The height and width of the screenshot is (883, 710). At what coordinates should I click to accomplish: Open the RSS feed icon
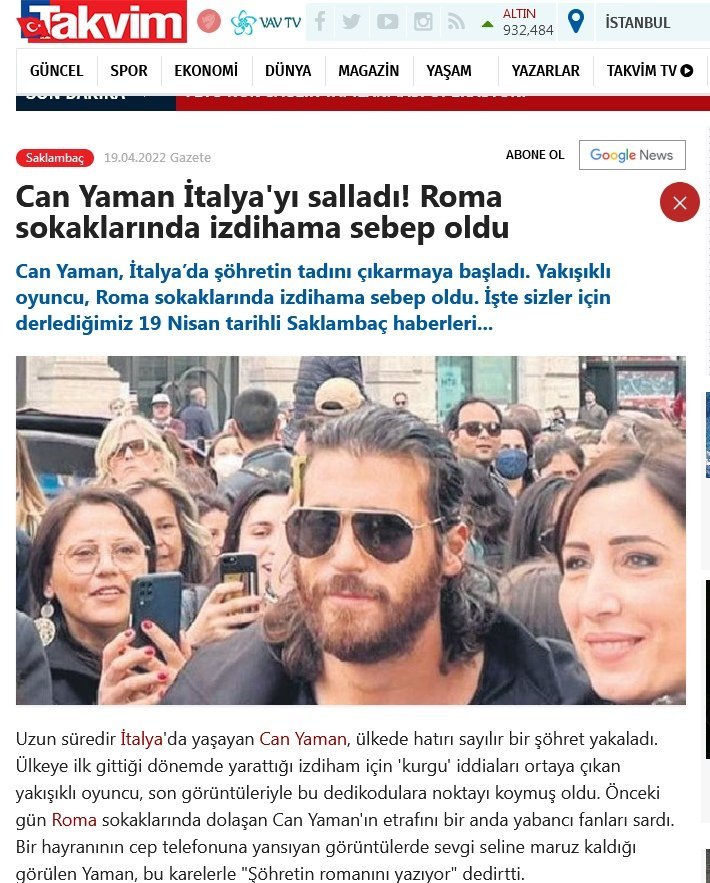point(456,22)
